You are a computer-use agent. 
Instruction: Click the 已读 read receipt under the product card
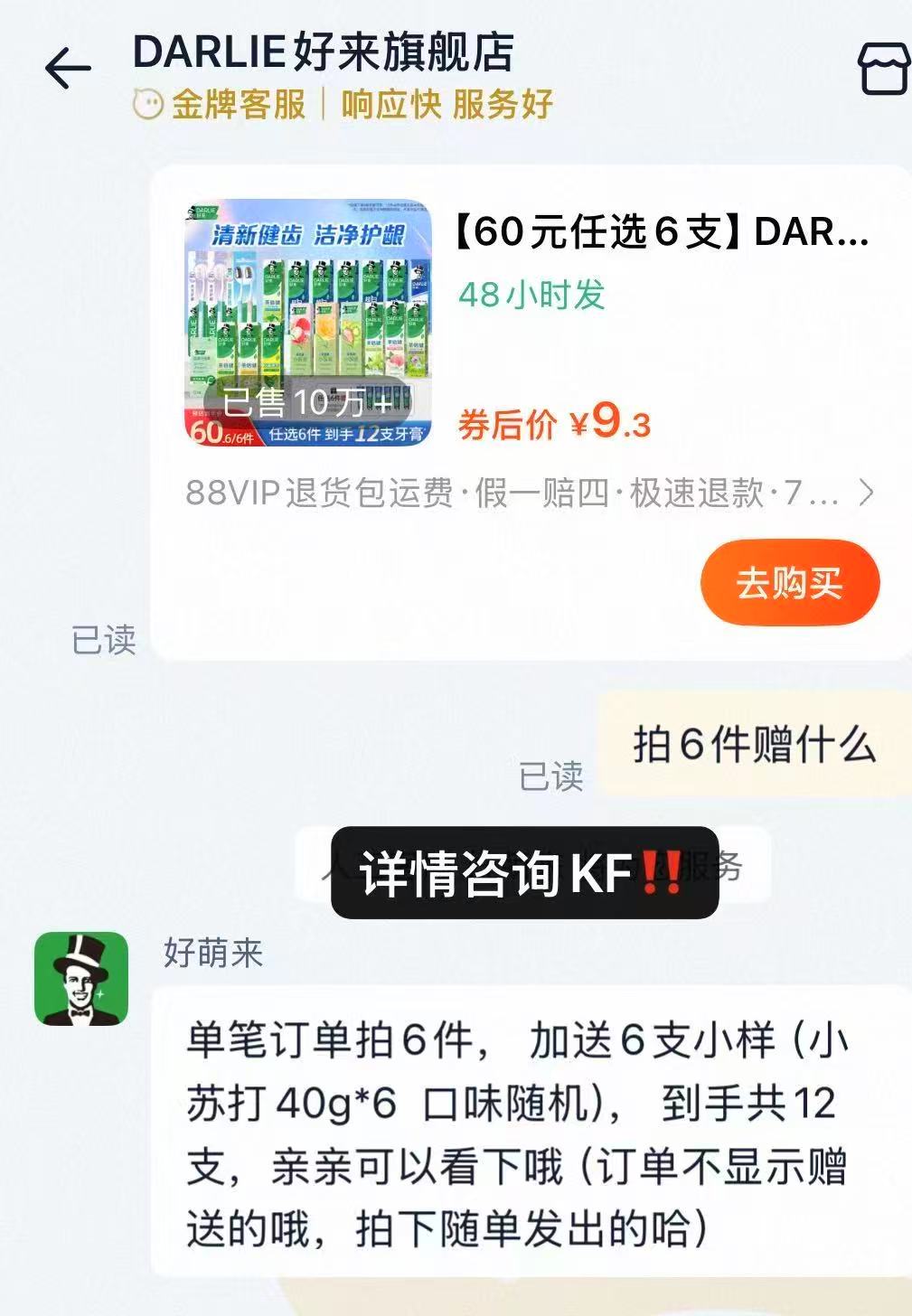pos(106,639)
